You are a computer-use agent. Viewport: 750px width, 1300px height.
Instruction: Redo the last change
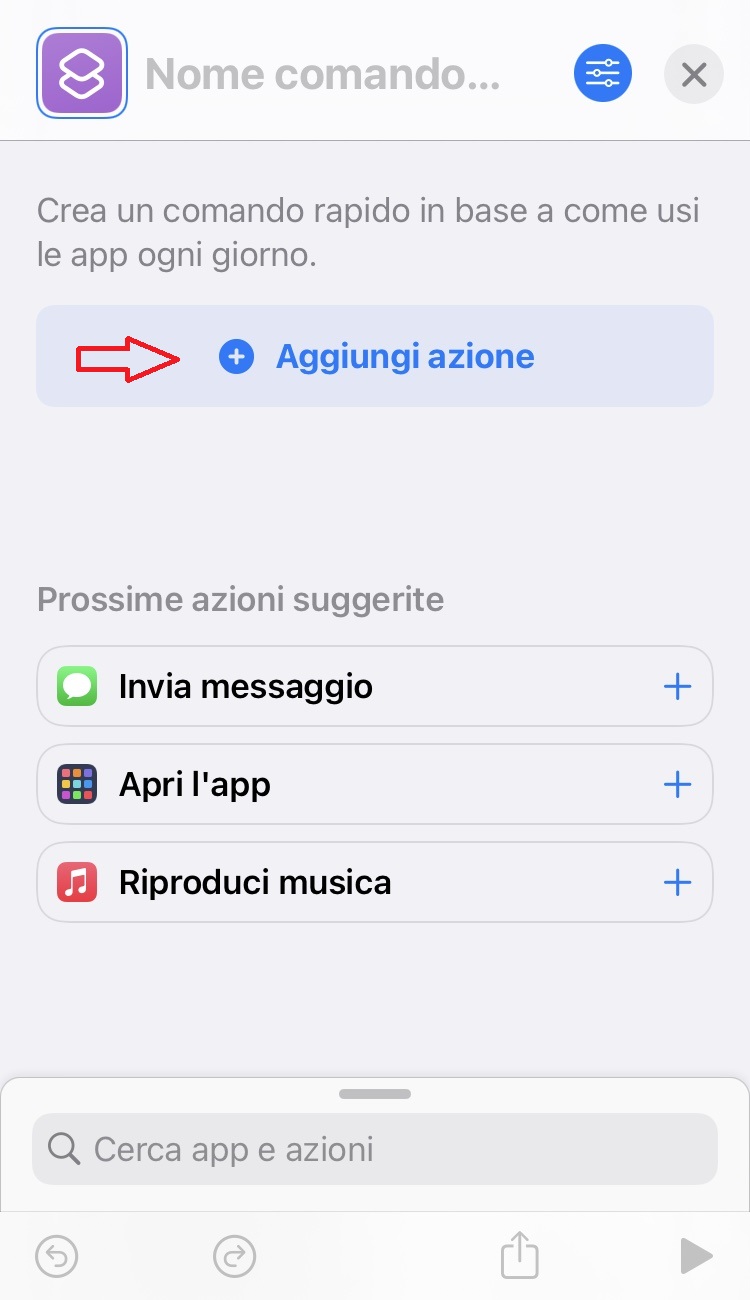(234, 1256)
